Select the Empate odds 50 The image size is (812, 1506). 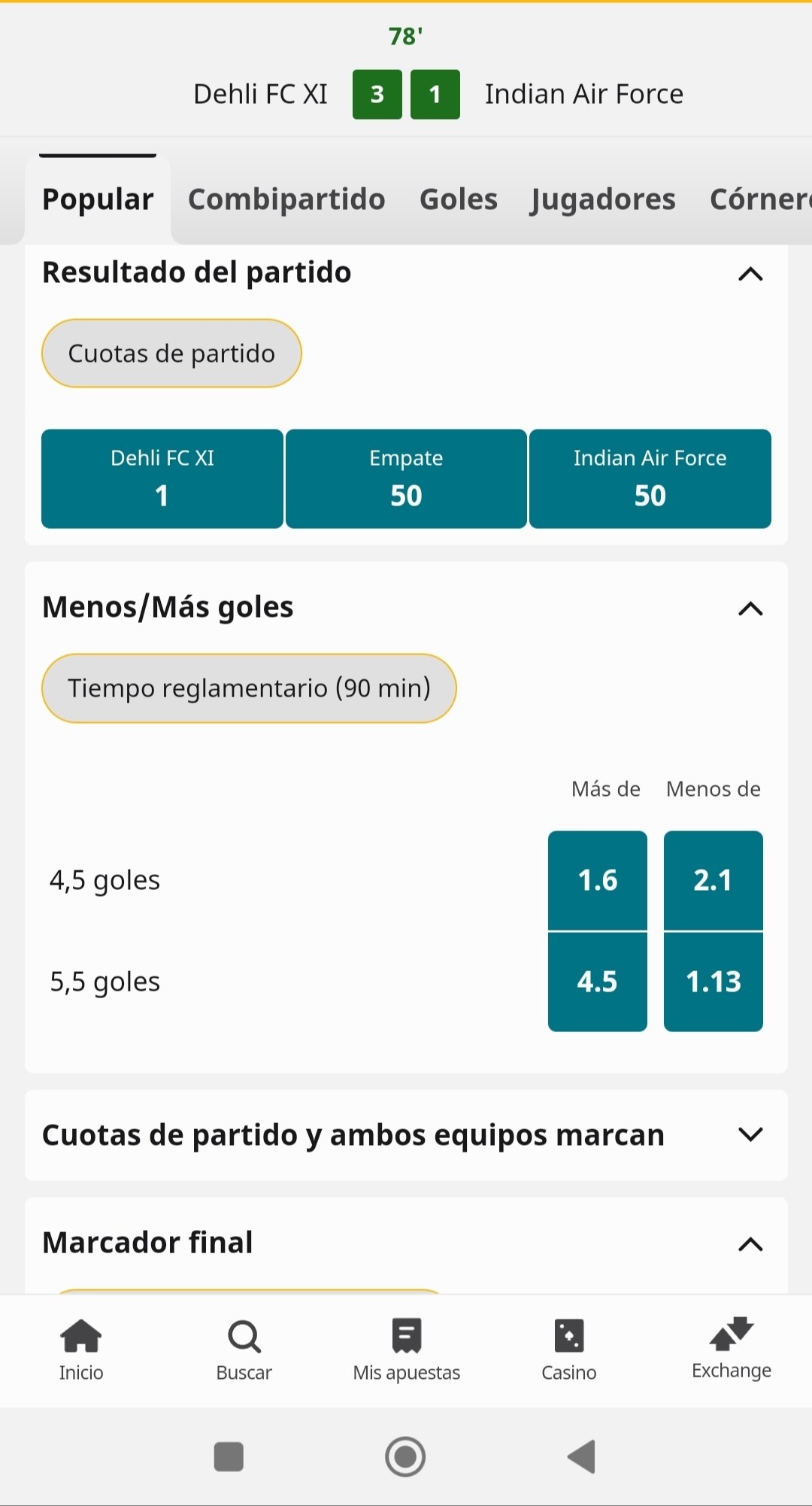point(406,478)
